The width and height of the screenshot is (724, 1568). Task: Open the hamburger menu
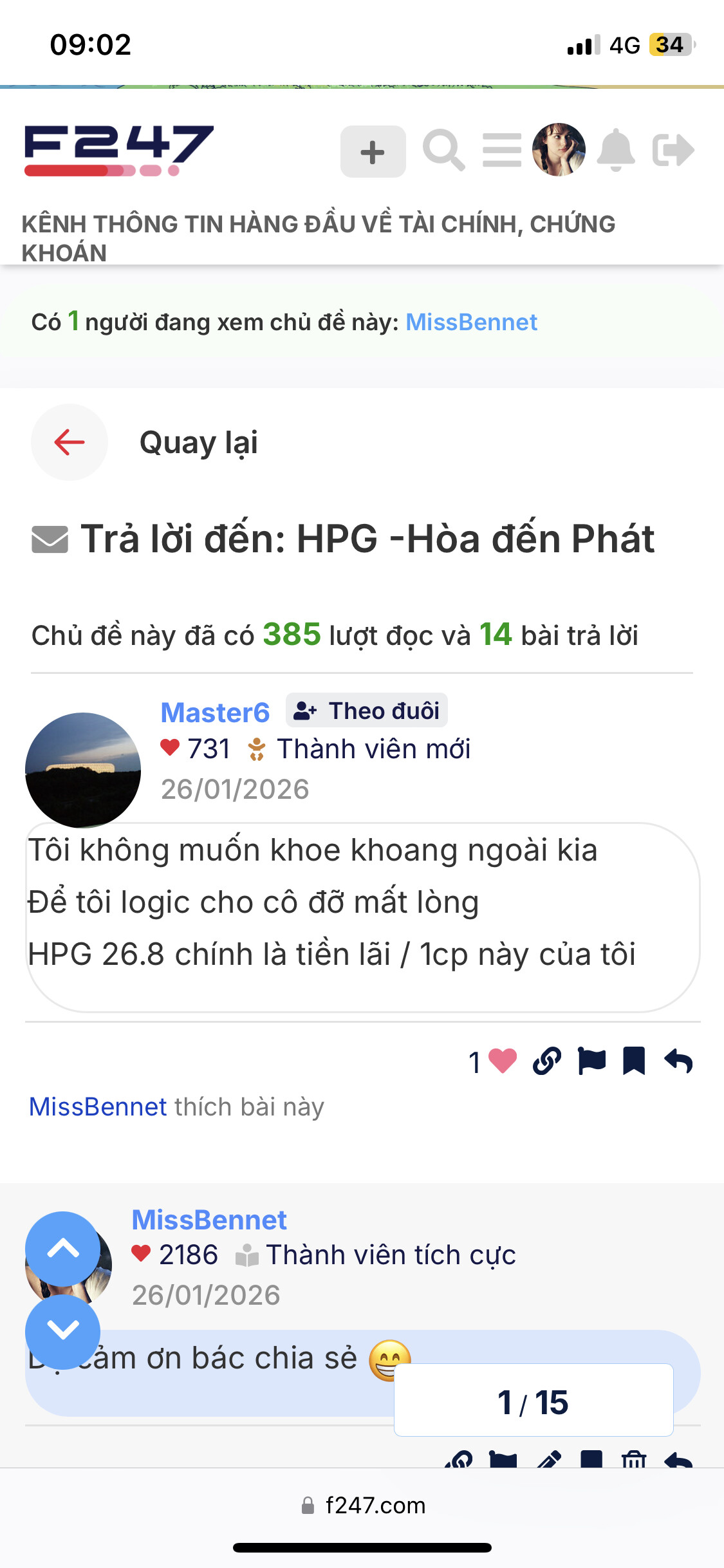tap(502, 151)
